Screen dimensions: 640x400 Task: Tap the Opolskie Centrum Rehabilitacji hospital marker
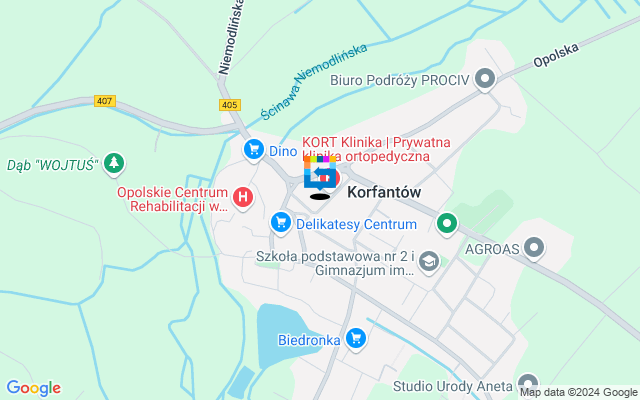coord(242,198)
